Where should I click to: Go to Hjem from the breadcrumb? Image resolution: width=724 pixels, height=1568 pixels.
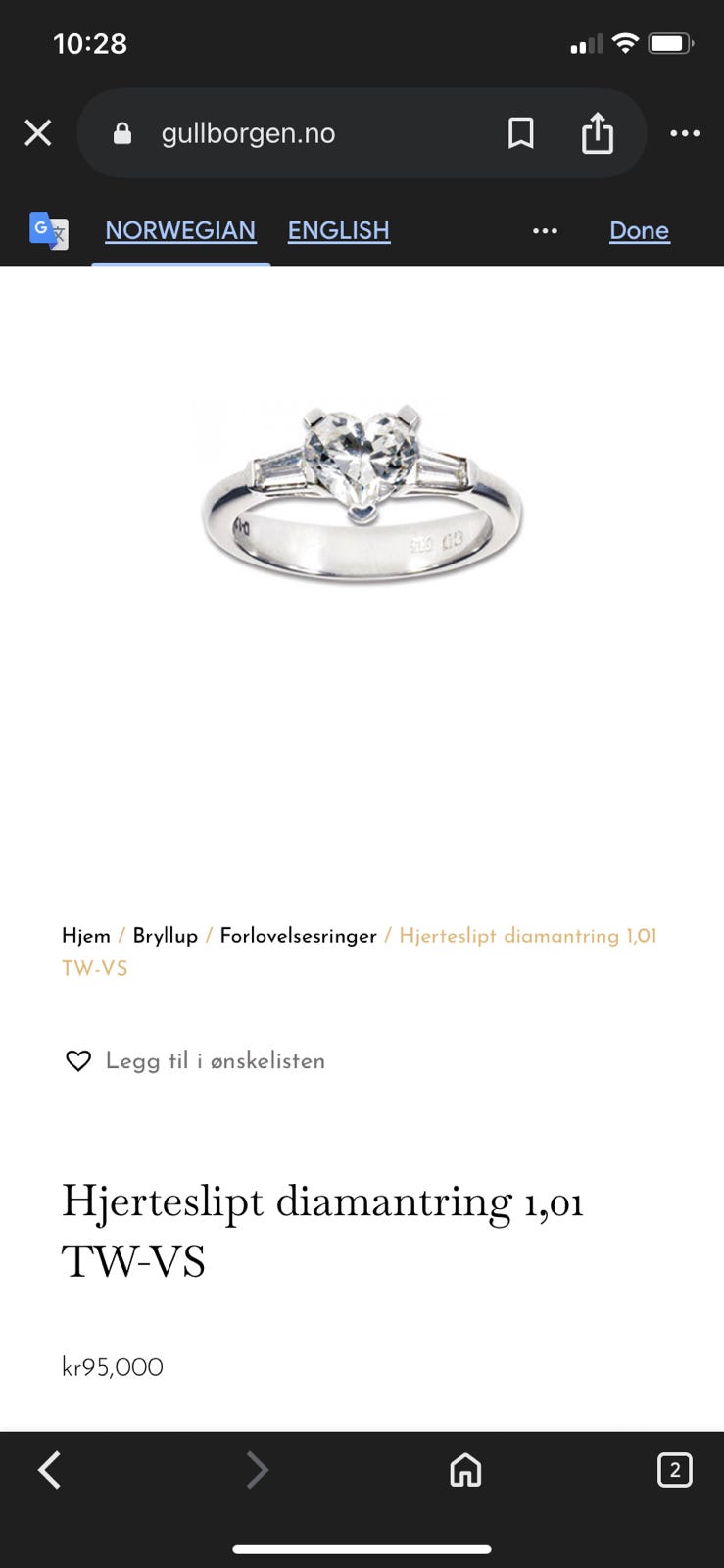tap(85, 936)
